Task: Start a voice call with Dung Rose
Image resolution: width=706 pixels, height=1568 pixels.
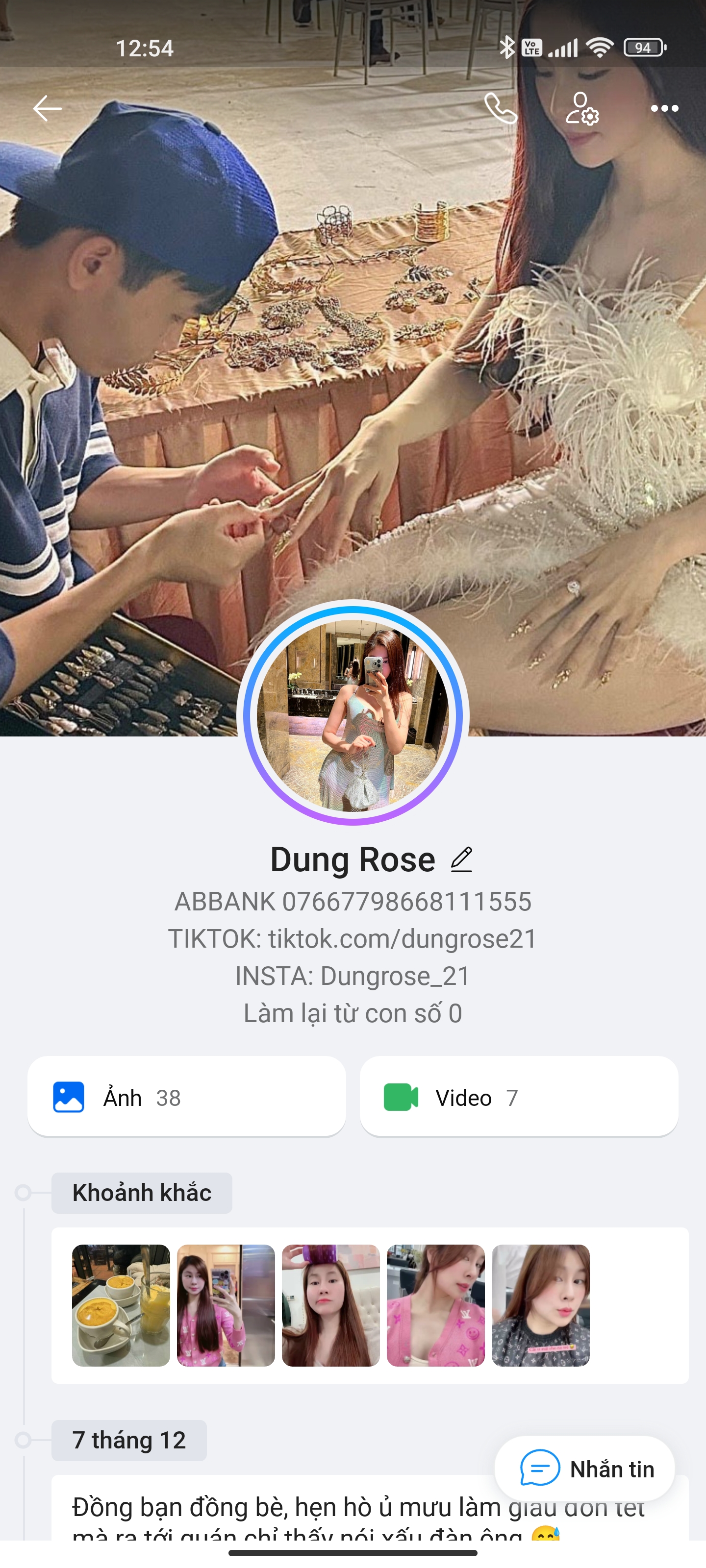Action: 500,108
